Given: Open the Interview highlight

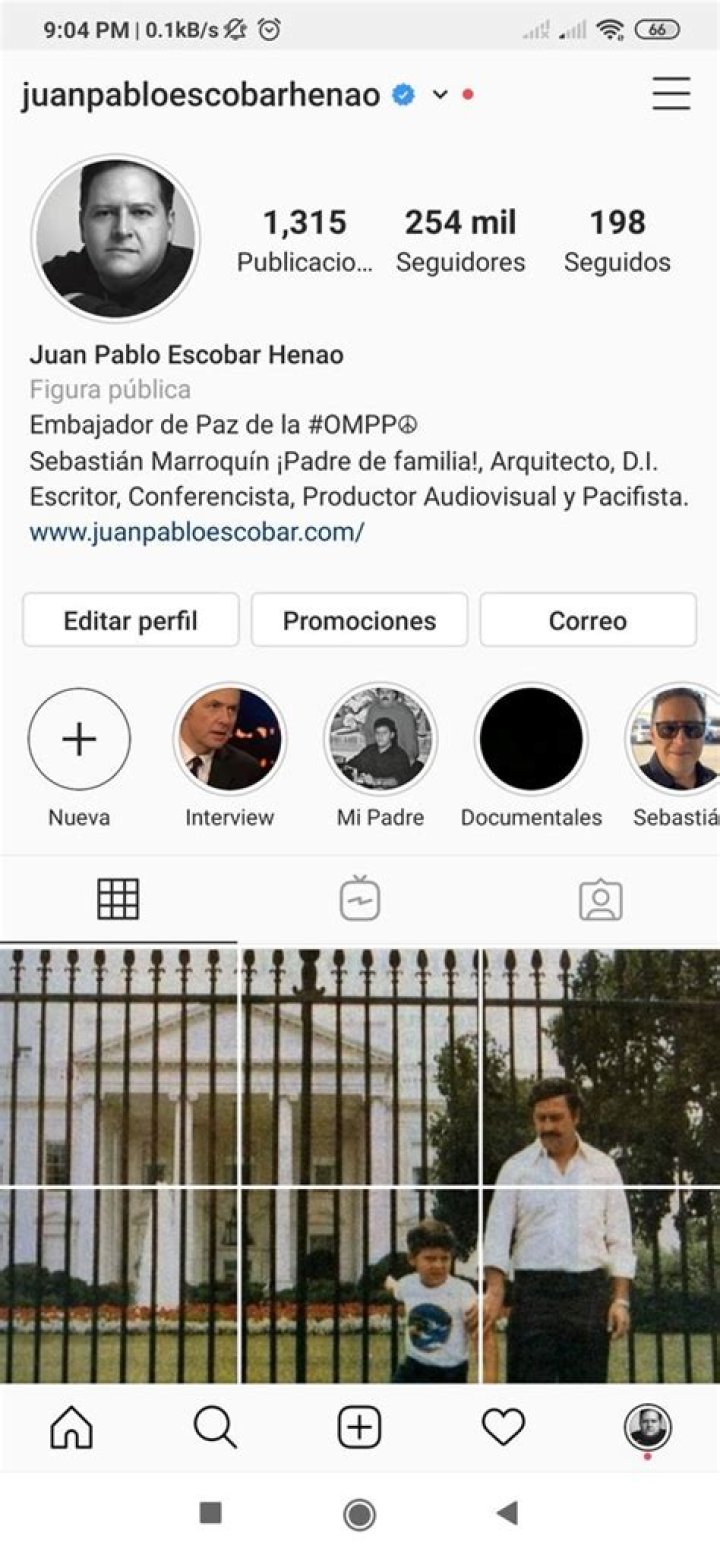Looking at the screenshot, I should click(x=230, y=740).
